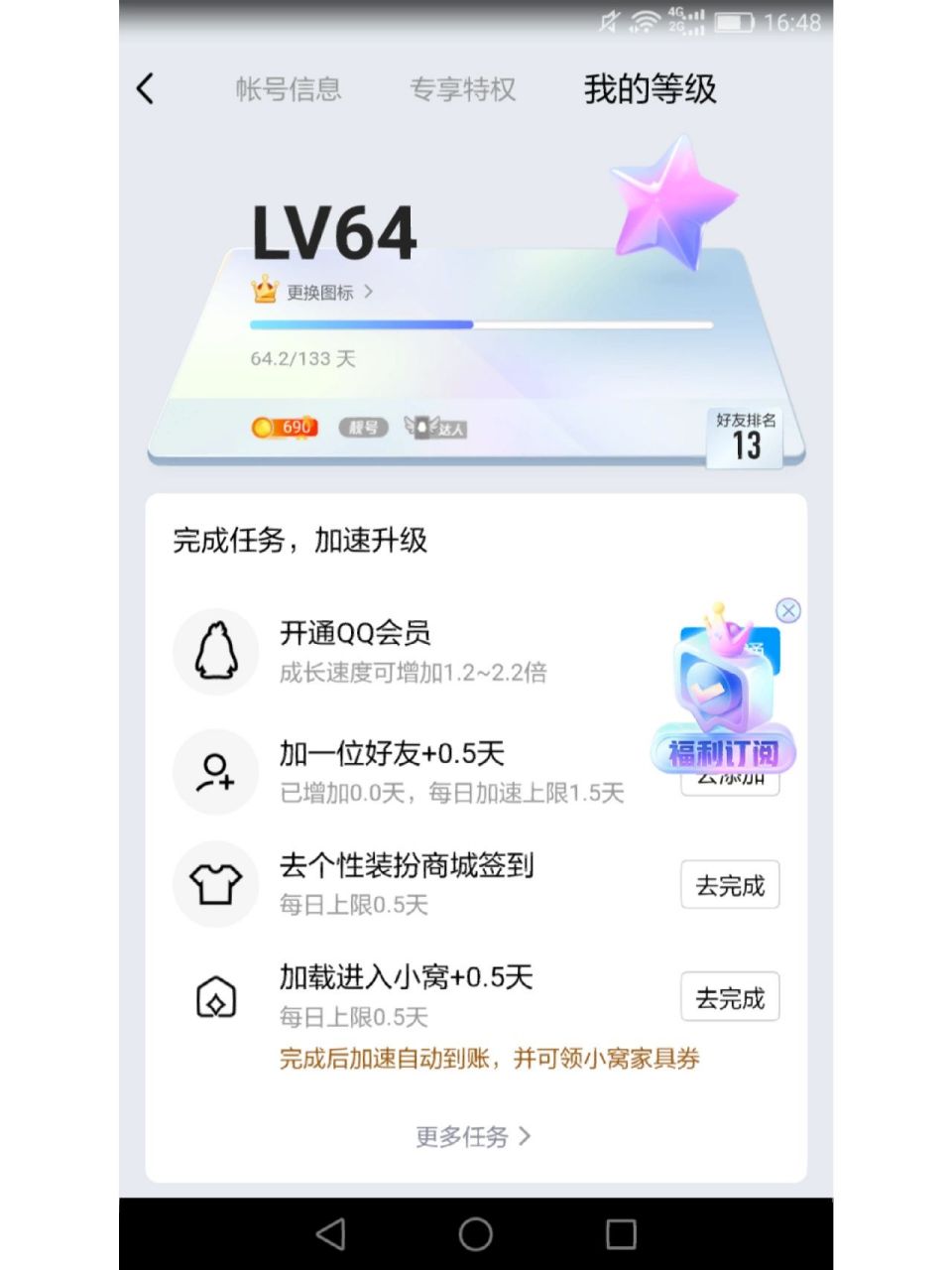
Task: Click the level progress bar showing 64.2/133 天
Action: pyautogui.click(x=481, y=324)
